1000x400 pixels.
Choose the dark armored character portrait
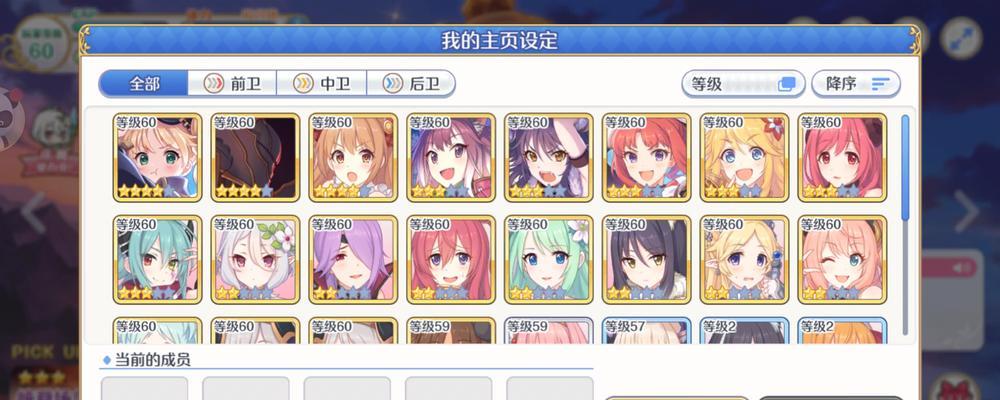coord(255,157)
